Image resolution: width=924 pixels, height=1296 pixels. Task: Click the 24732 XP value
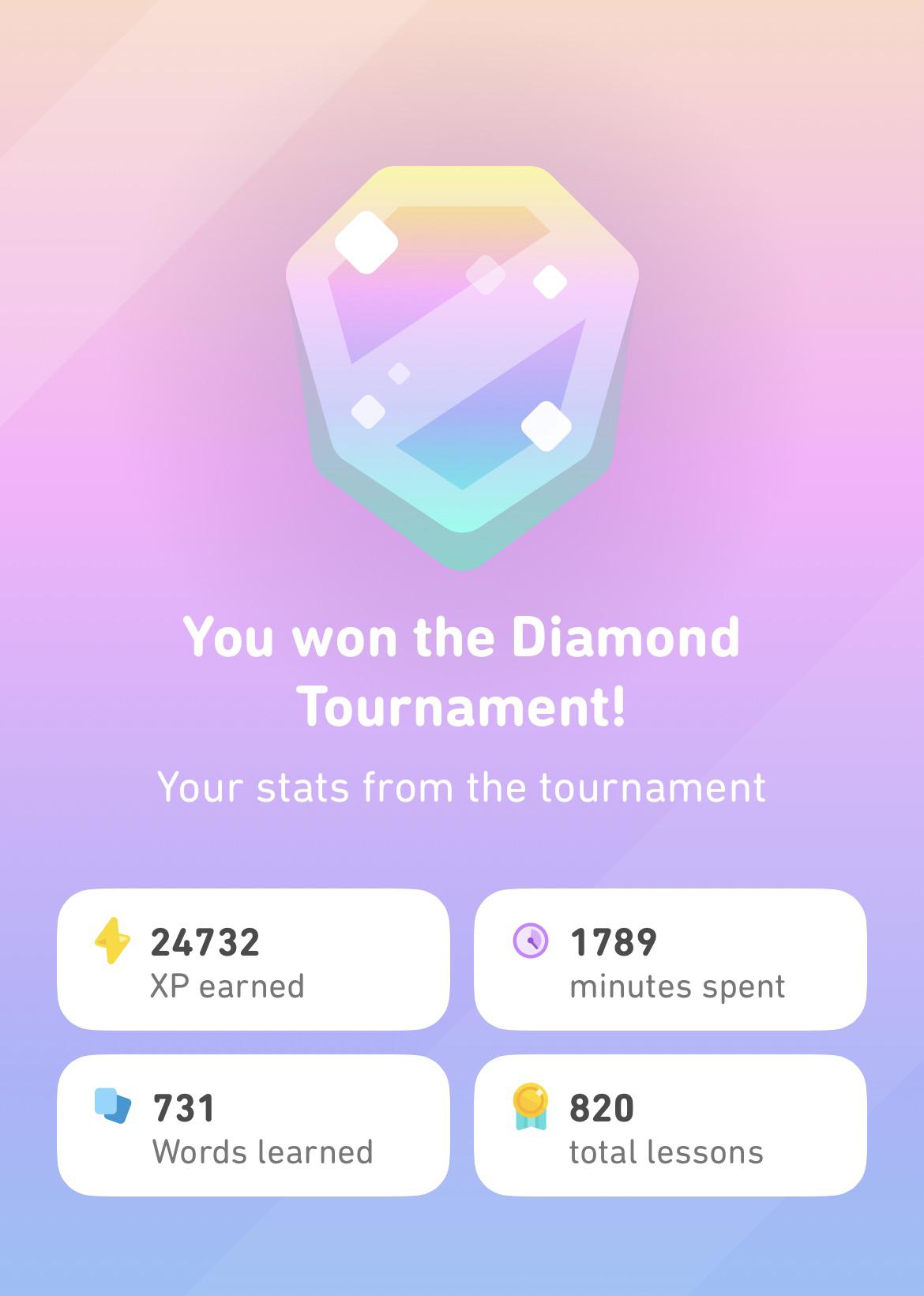(205, 941)
